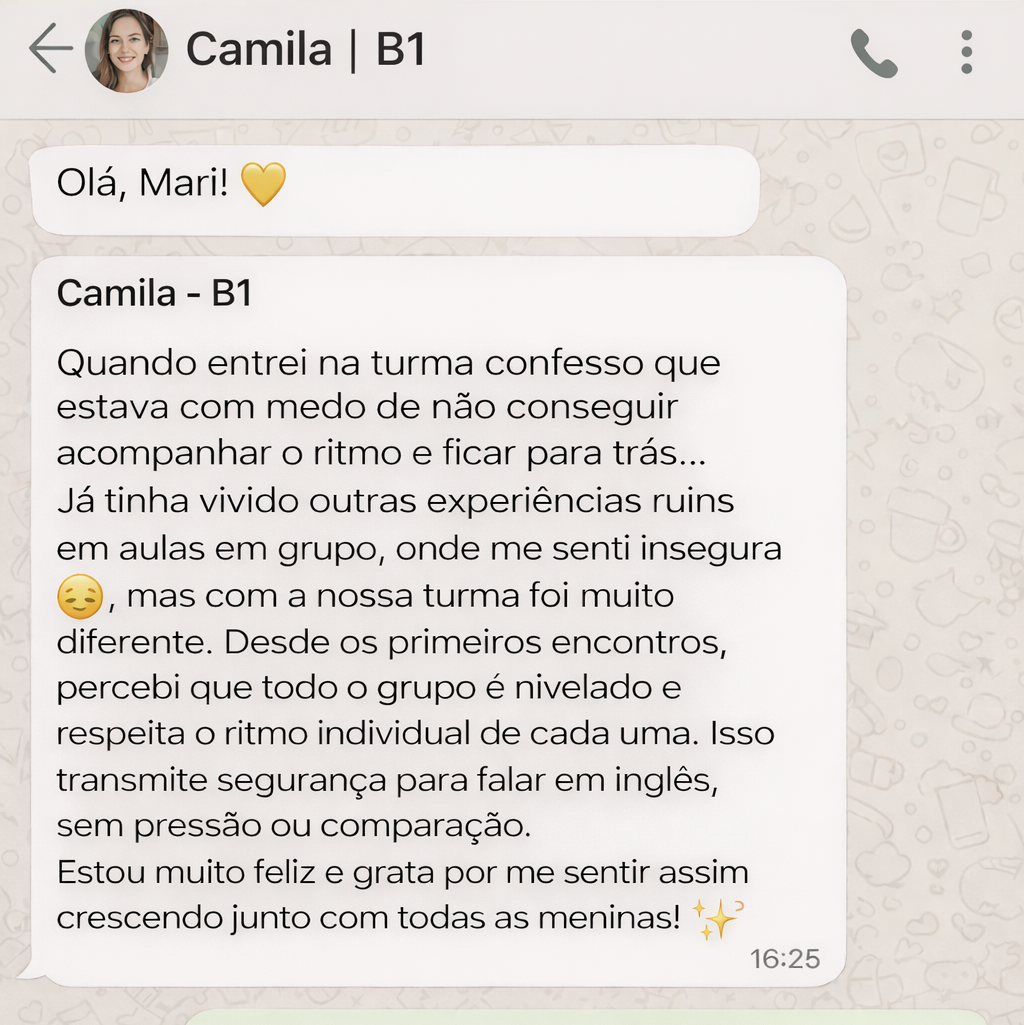Screen dimensions: 1024x1025
Task: Open Camila | B1 contact info
Action: point(305,49)
